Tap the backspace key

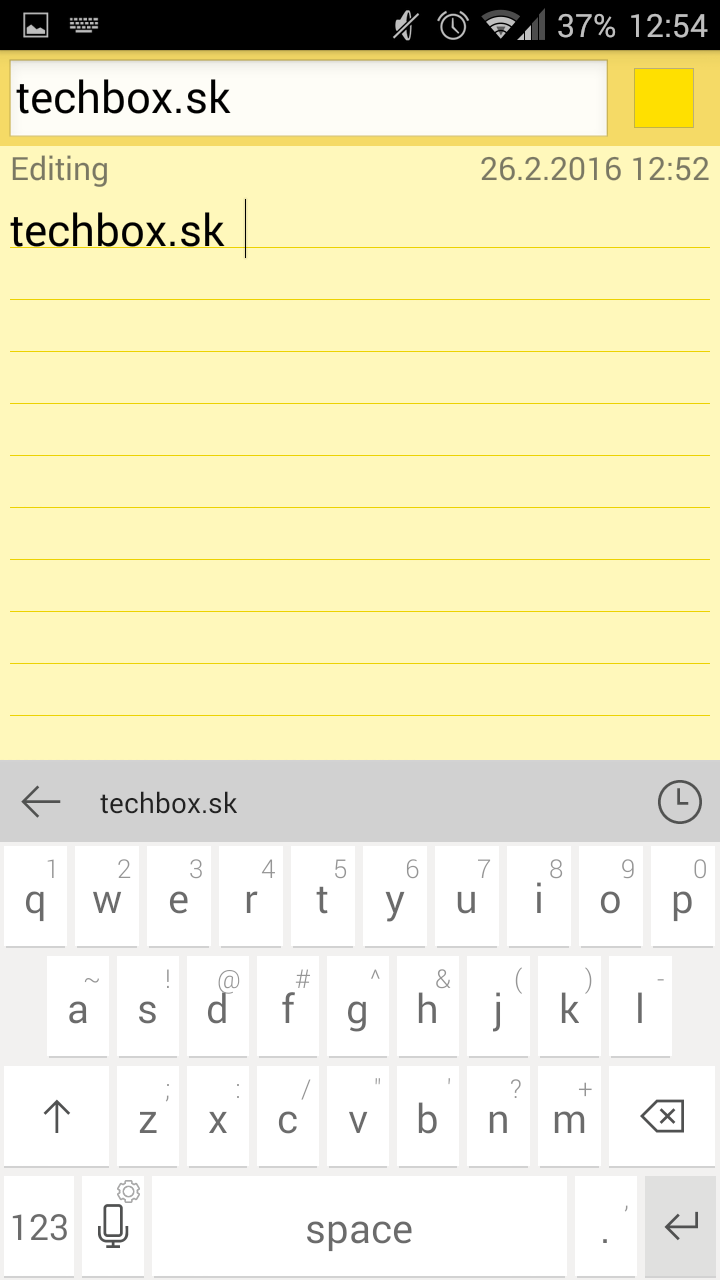click(x=662, y=1116)
